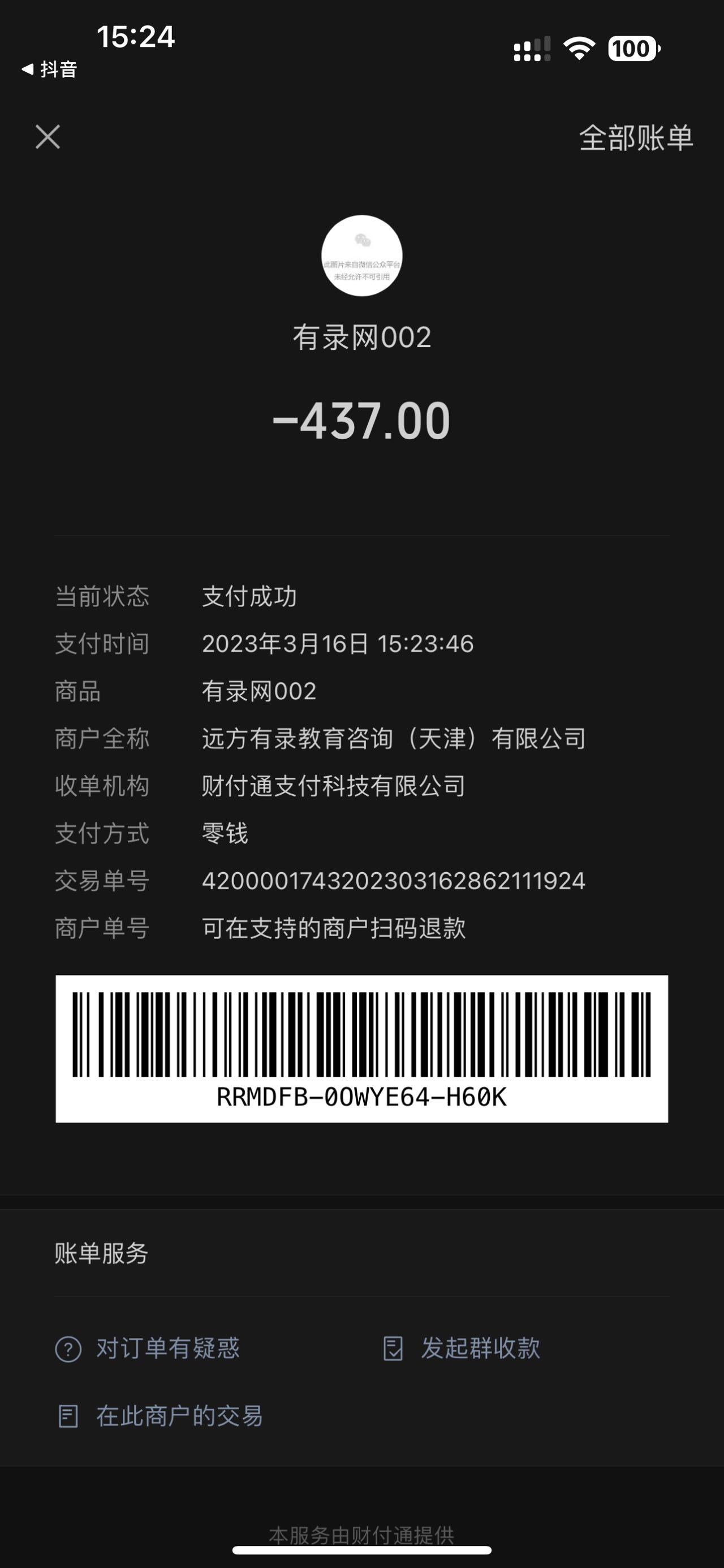Tap 对订单有疑惑 for order help
This screenshot has width=724, height=1568.
tap(148, 1348)
